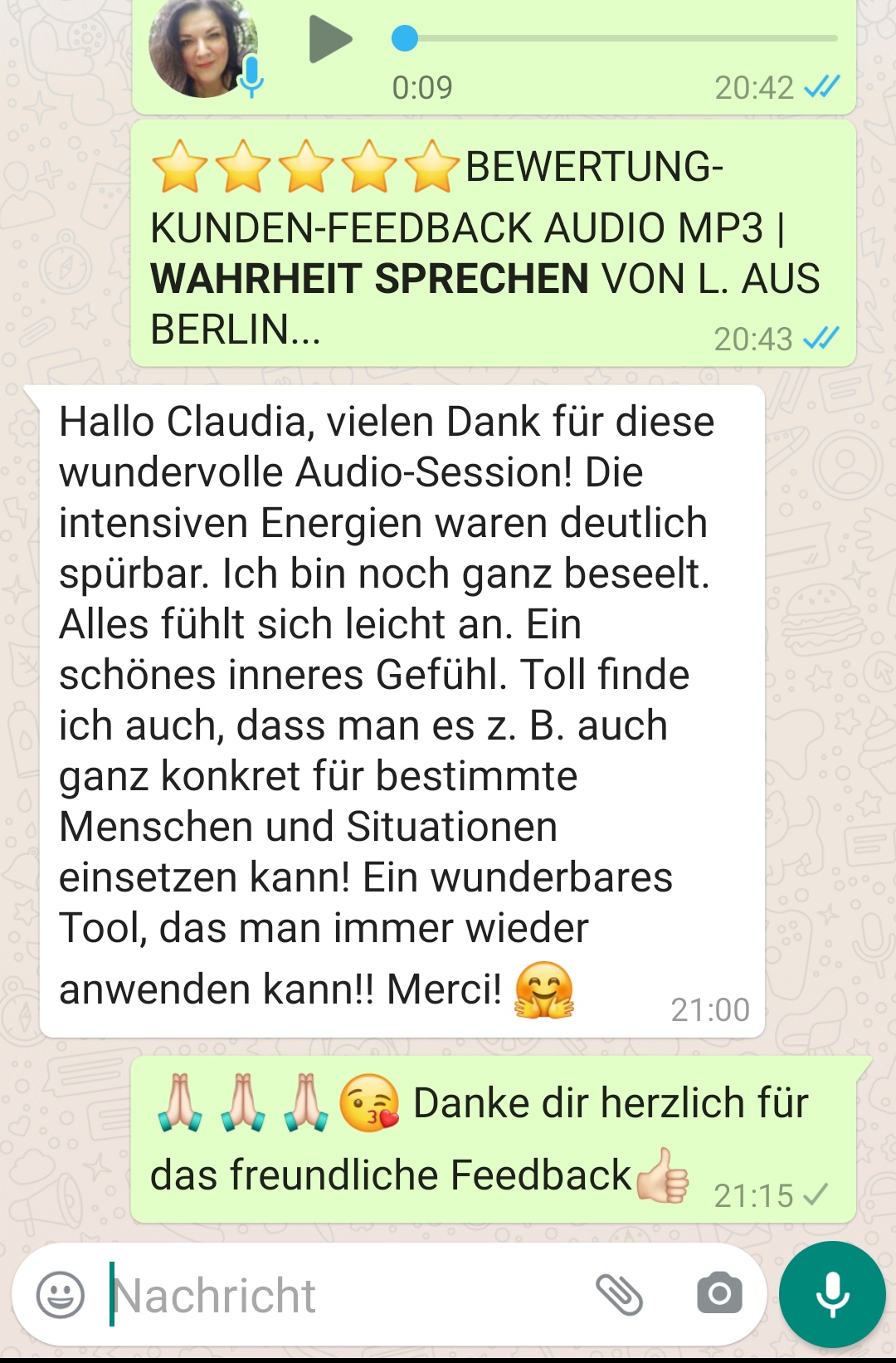Open the attachment paperclip menu
The width and height of the screenshot is (896, 1363).
tap(620, 1295)
